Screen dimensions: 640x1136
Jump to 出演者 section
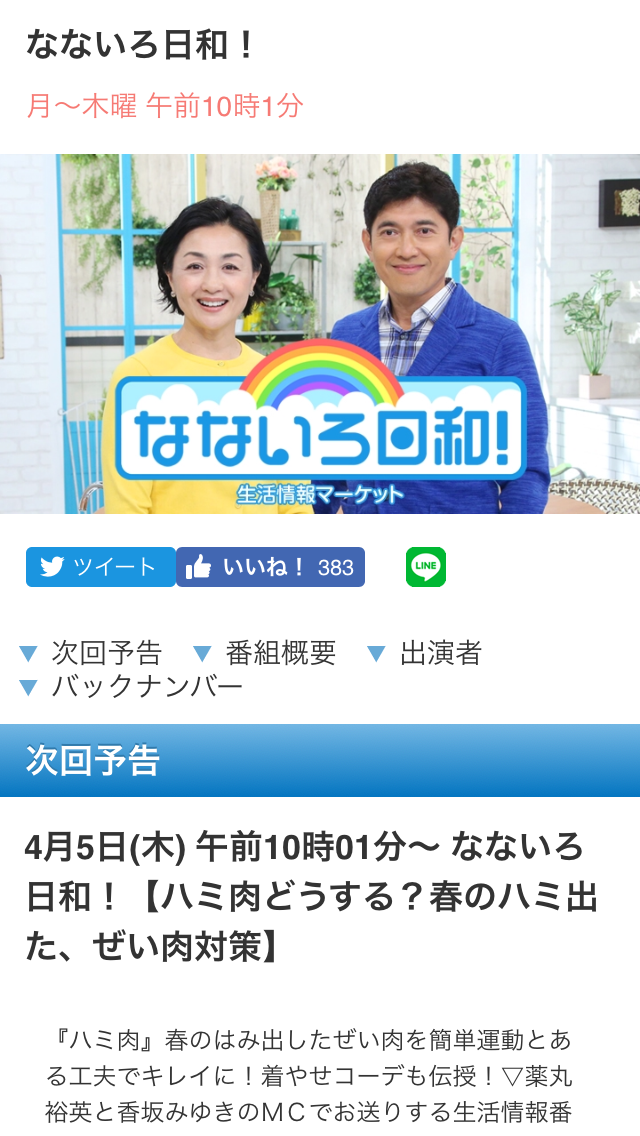440,653
